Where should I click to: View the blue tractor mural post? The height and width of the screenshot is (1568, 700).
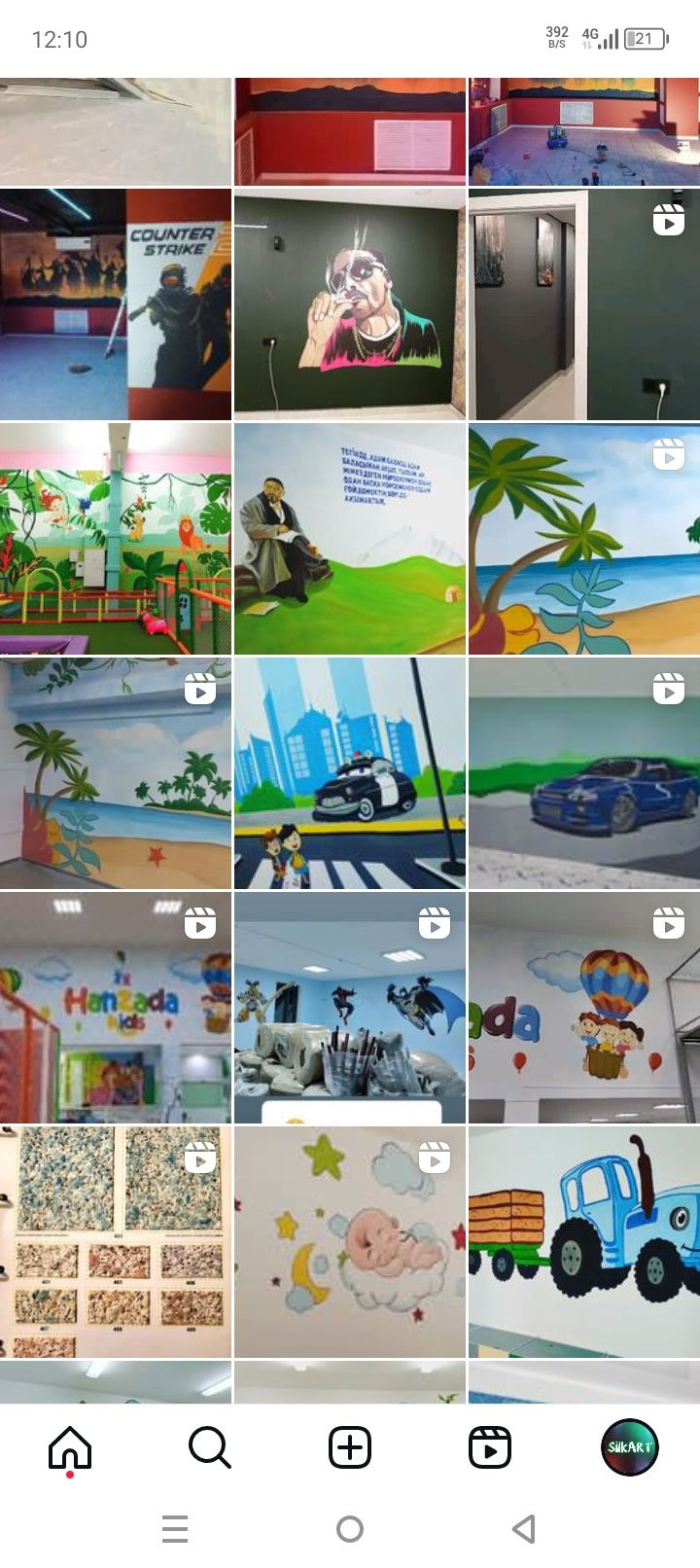click(583, 1242)
